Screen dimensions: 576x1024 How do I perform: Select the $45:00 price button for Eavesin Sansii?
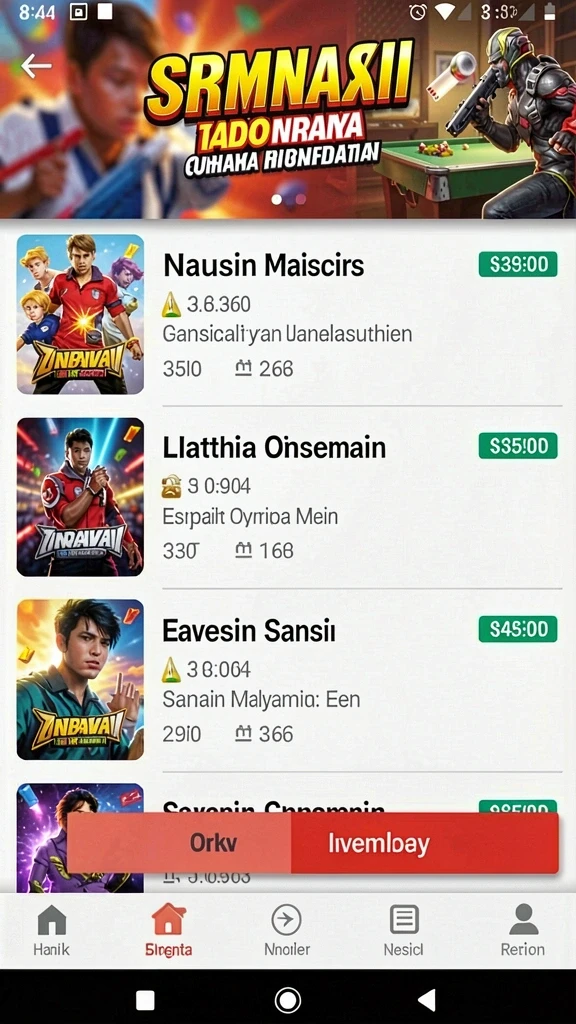point(518,629)
